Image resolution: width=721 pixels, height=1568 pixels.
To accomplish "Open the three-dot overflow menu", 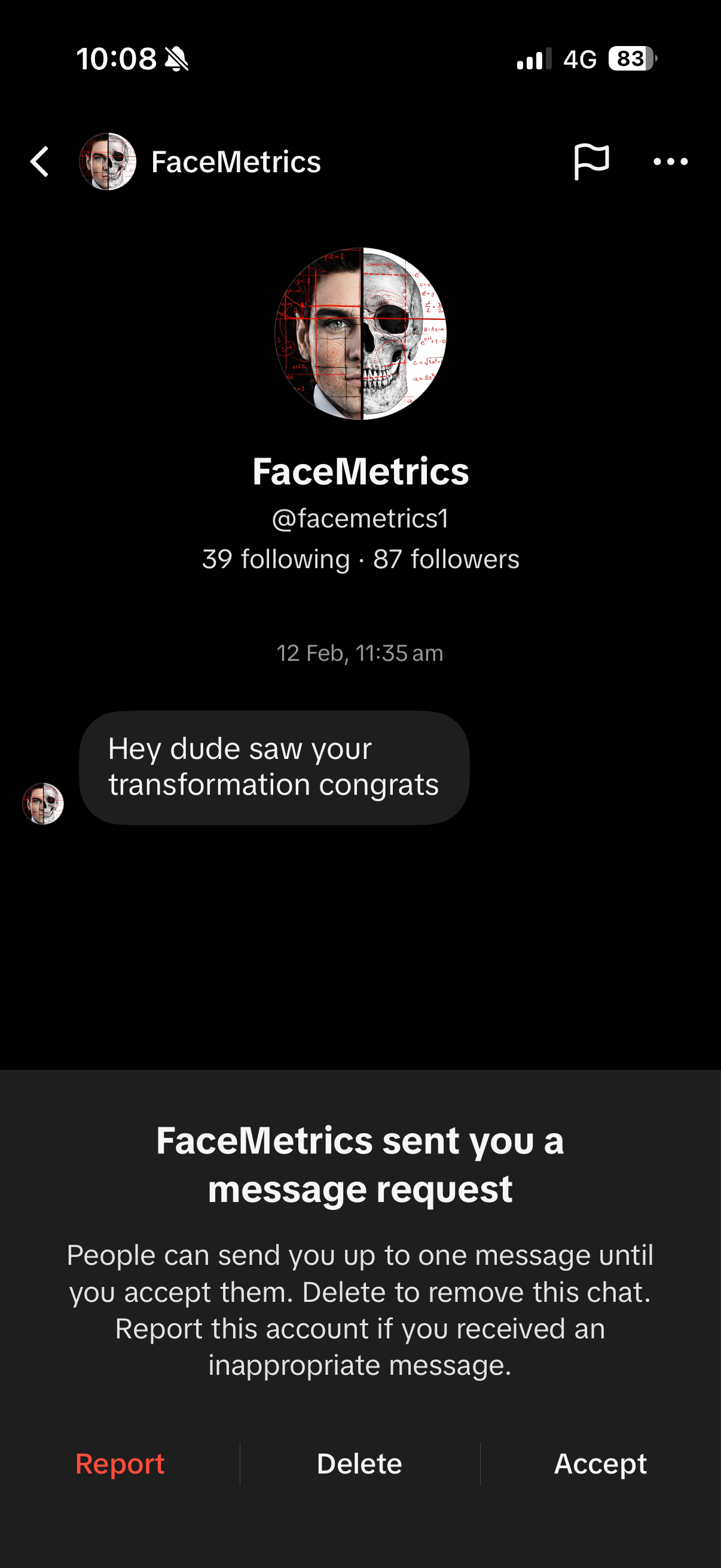I will point(670,162).
